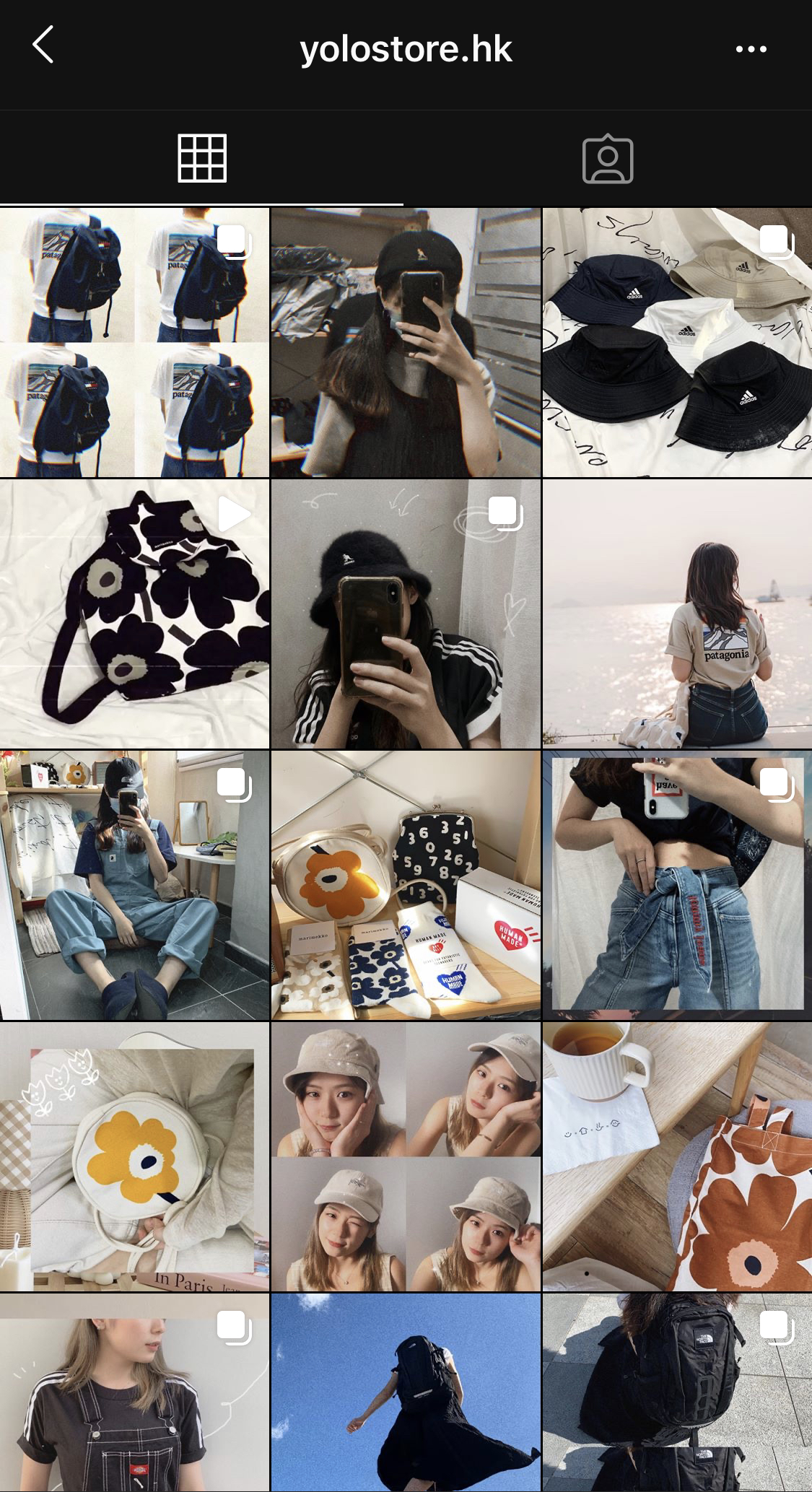Viewport: 812px width, 1492px height.
Task: Open the Marimekko and Human Made socks post
Action: (x=406, y=886)
